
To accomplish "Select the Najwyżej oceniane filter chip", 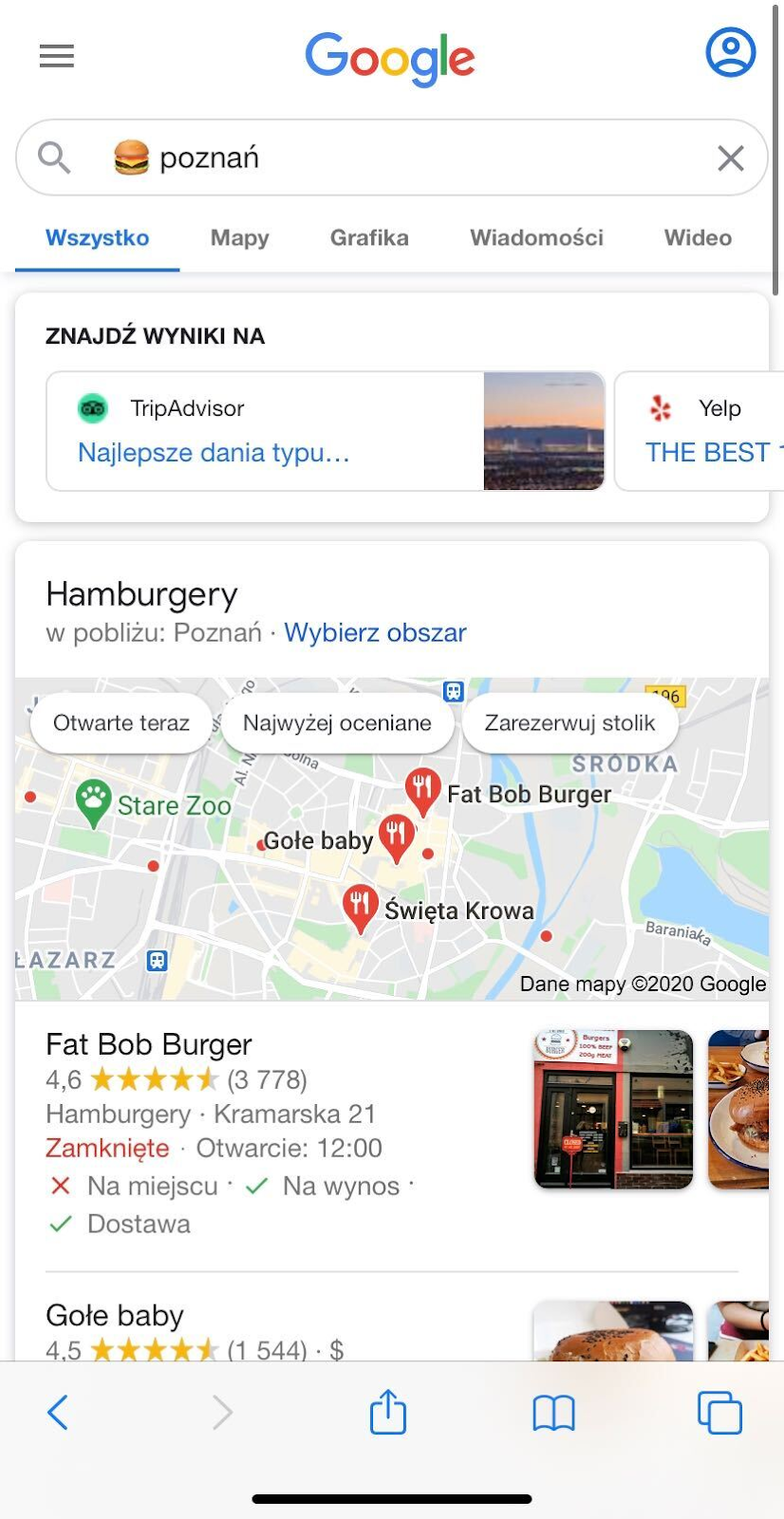I will click(x=337, y=723).
